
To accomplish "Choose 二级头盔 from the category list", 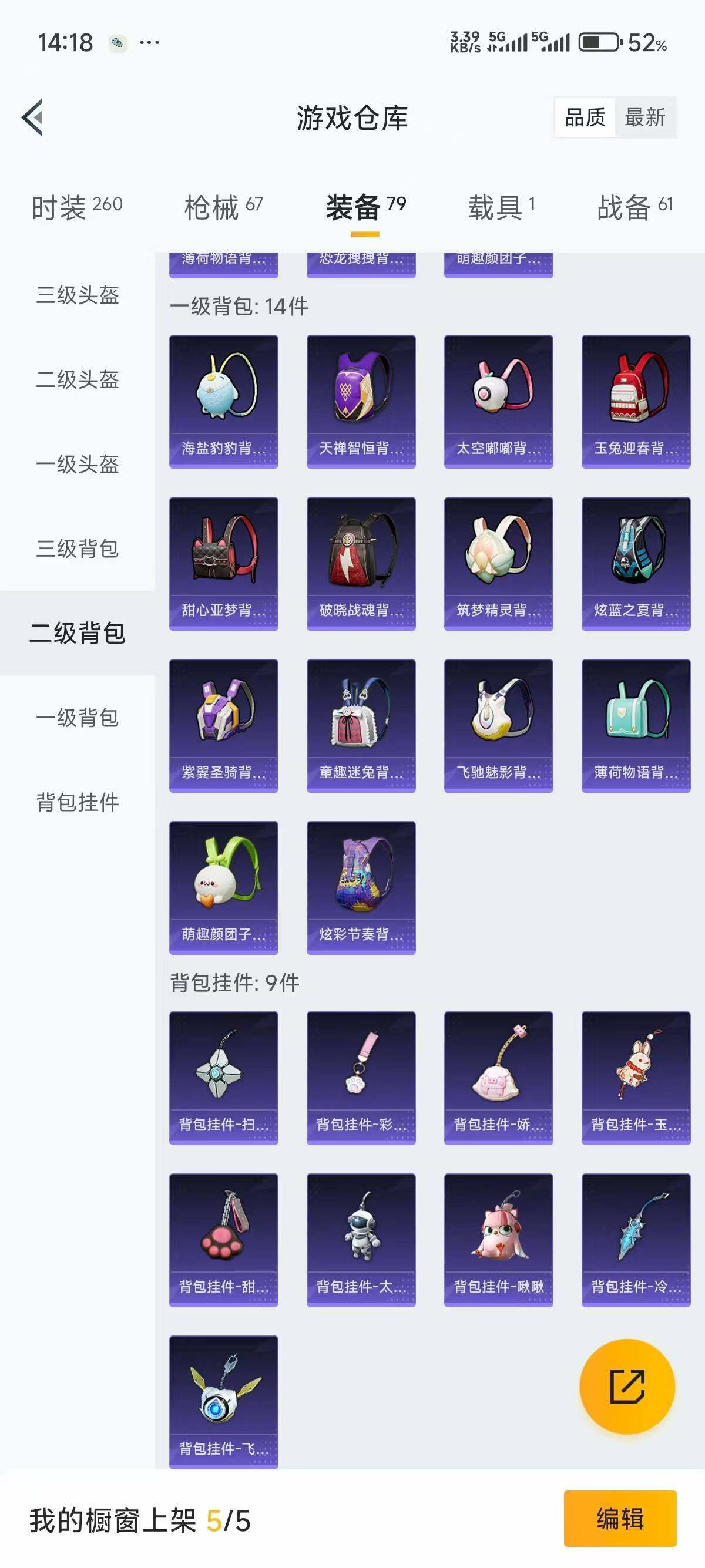I will (78, 381).
